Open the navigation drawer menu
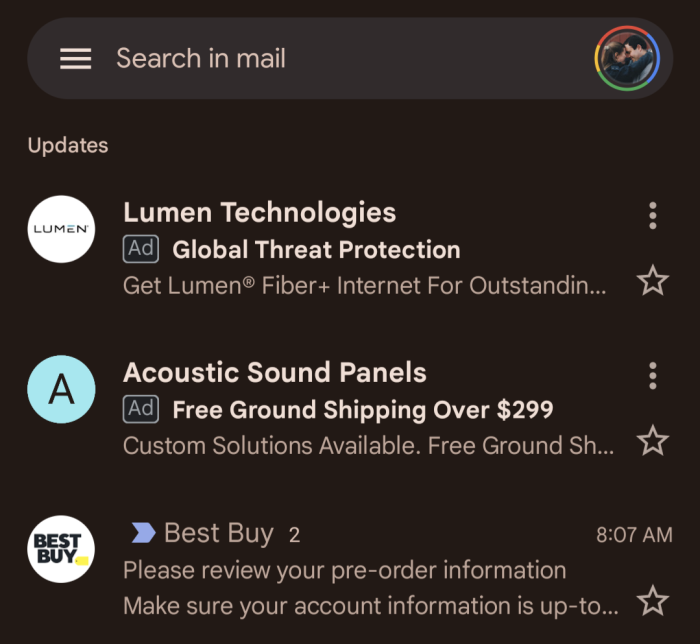Screen dimensions: 700x644 [76, 59]
